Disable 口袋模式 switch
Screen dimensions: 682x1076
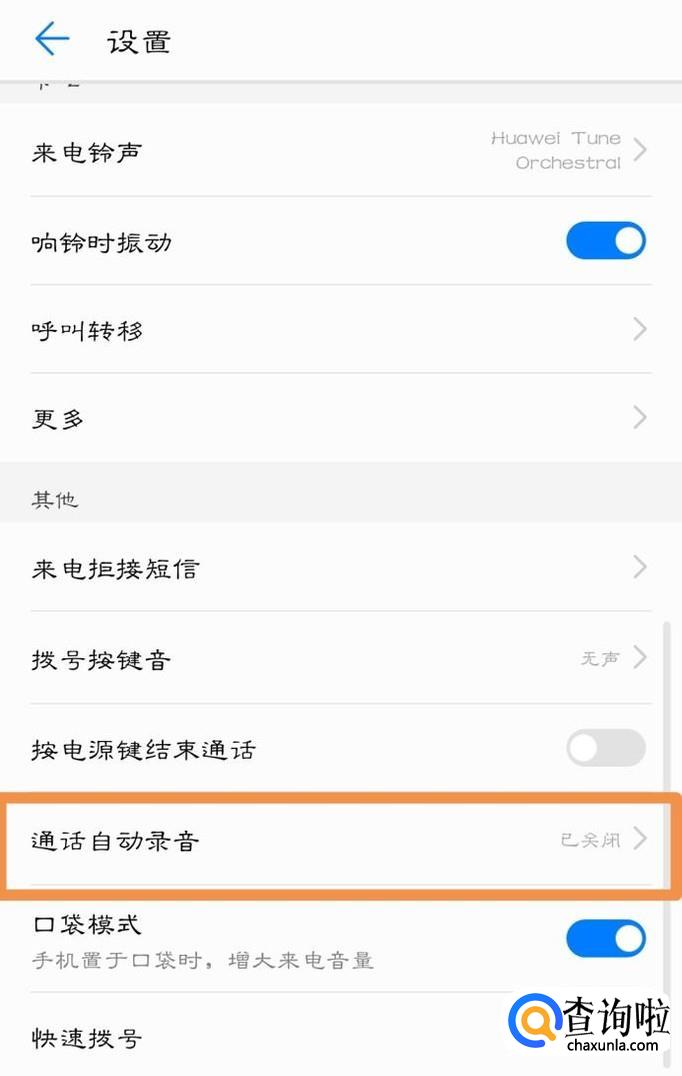pos(605,939)
